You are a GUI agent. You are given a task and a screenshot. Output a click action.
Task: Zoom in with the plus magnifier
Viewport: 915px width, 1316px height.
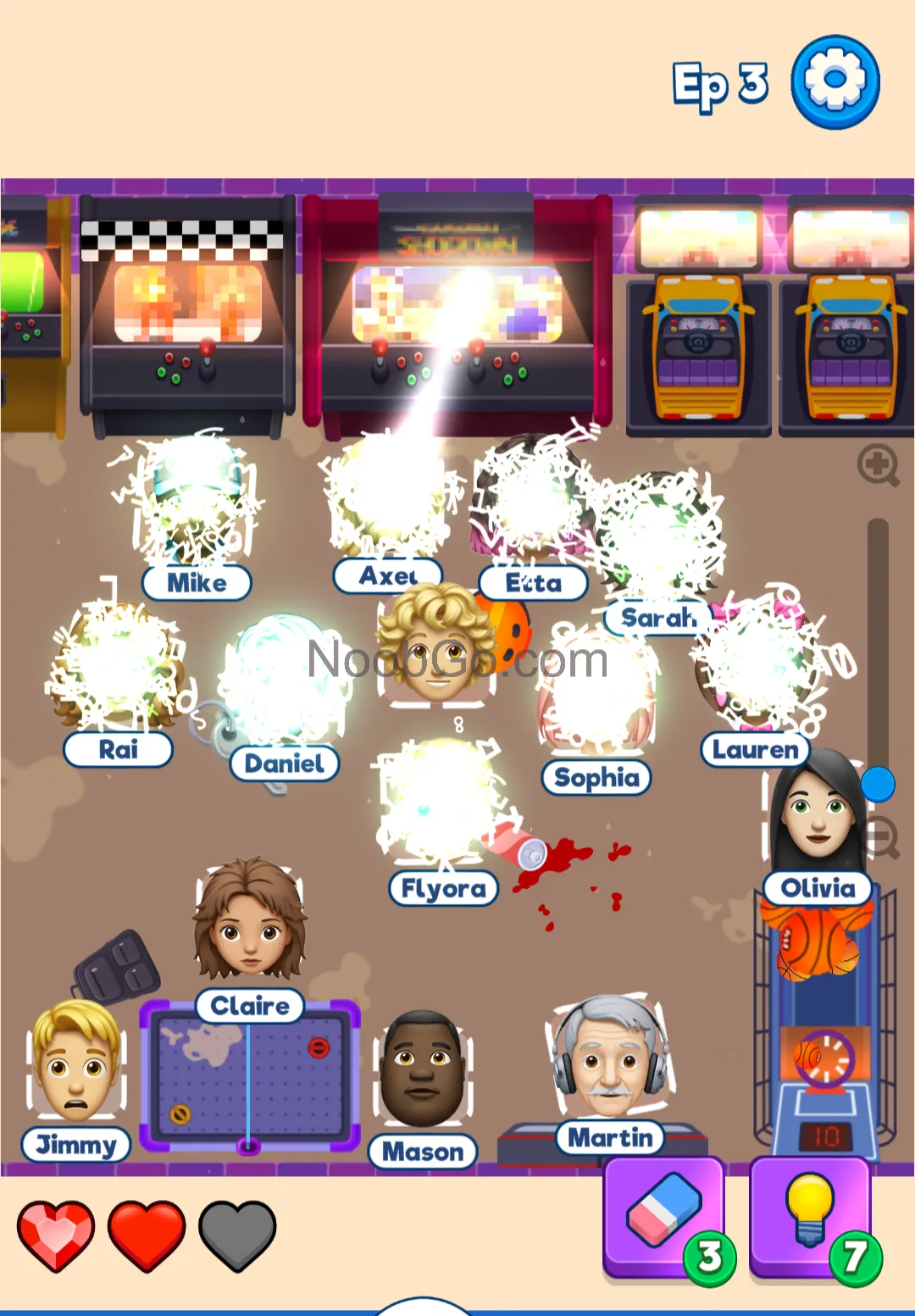(878, 464)
